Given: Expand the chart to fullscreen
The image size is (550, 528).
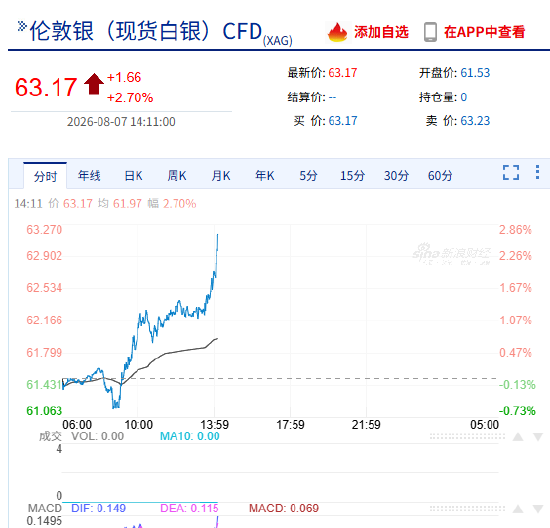Looking at the screenshot, I should (511, 173).
